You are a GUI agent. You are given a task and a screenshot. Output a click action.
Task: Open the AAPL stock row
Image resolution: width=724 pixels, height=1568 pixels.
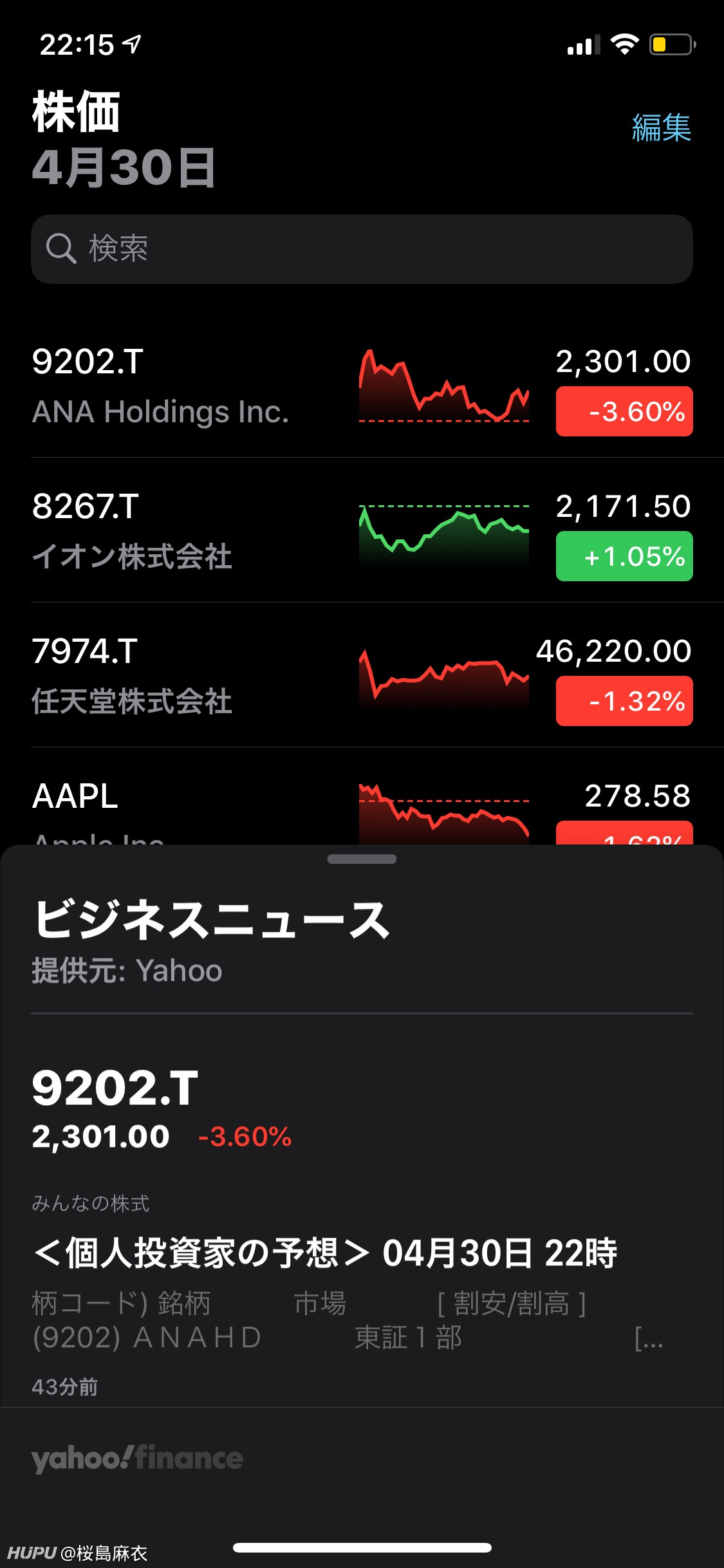click(362, 797)
